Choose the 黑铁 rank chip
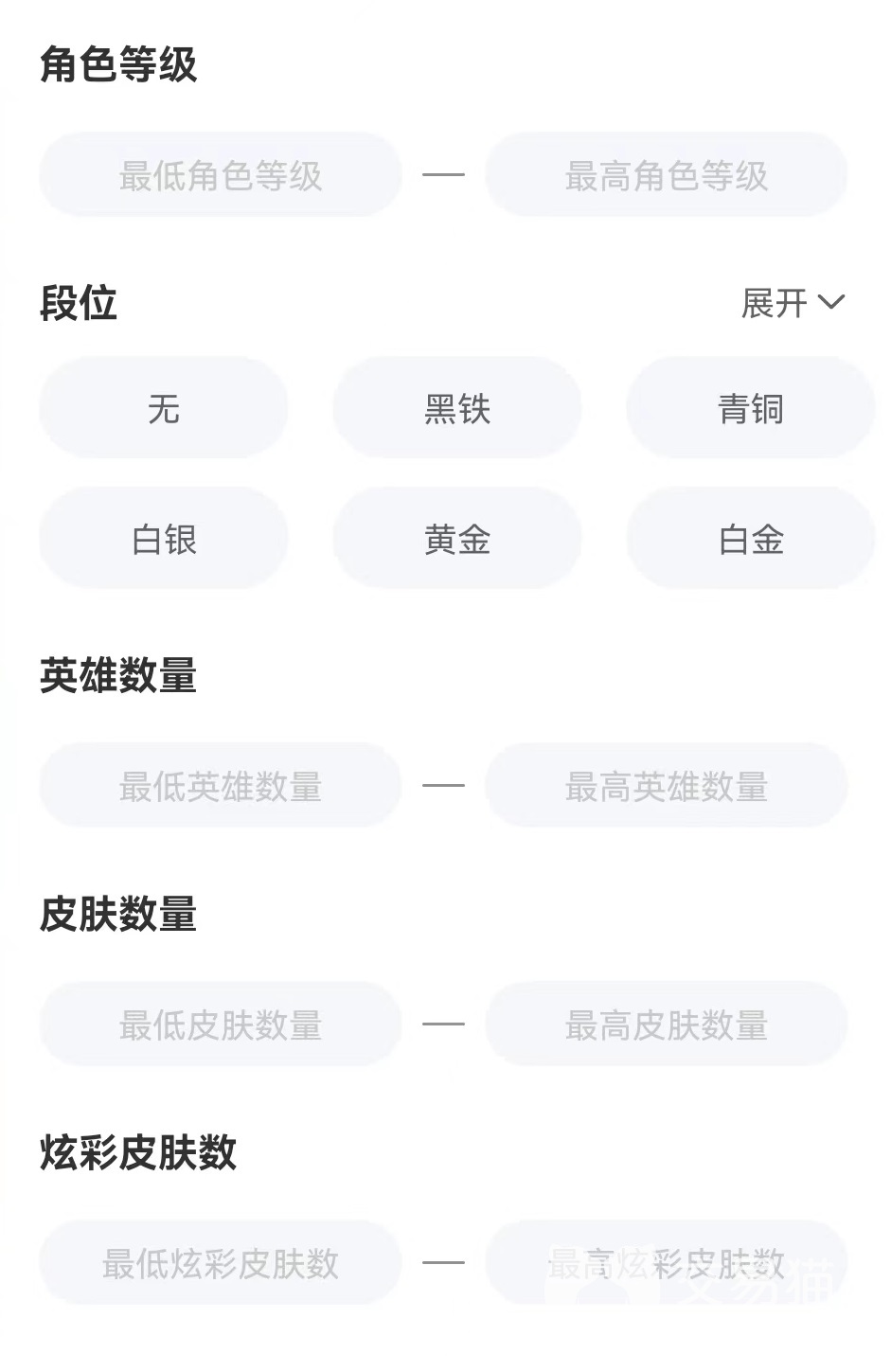Screen dimensions: 891x1372 click(456, 409)
